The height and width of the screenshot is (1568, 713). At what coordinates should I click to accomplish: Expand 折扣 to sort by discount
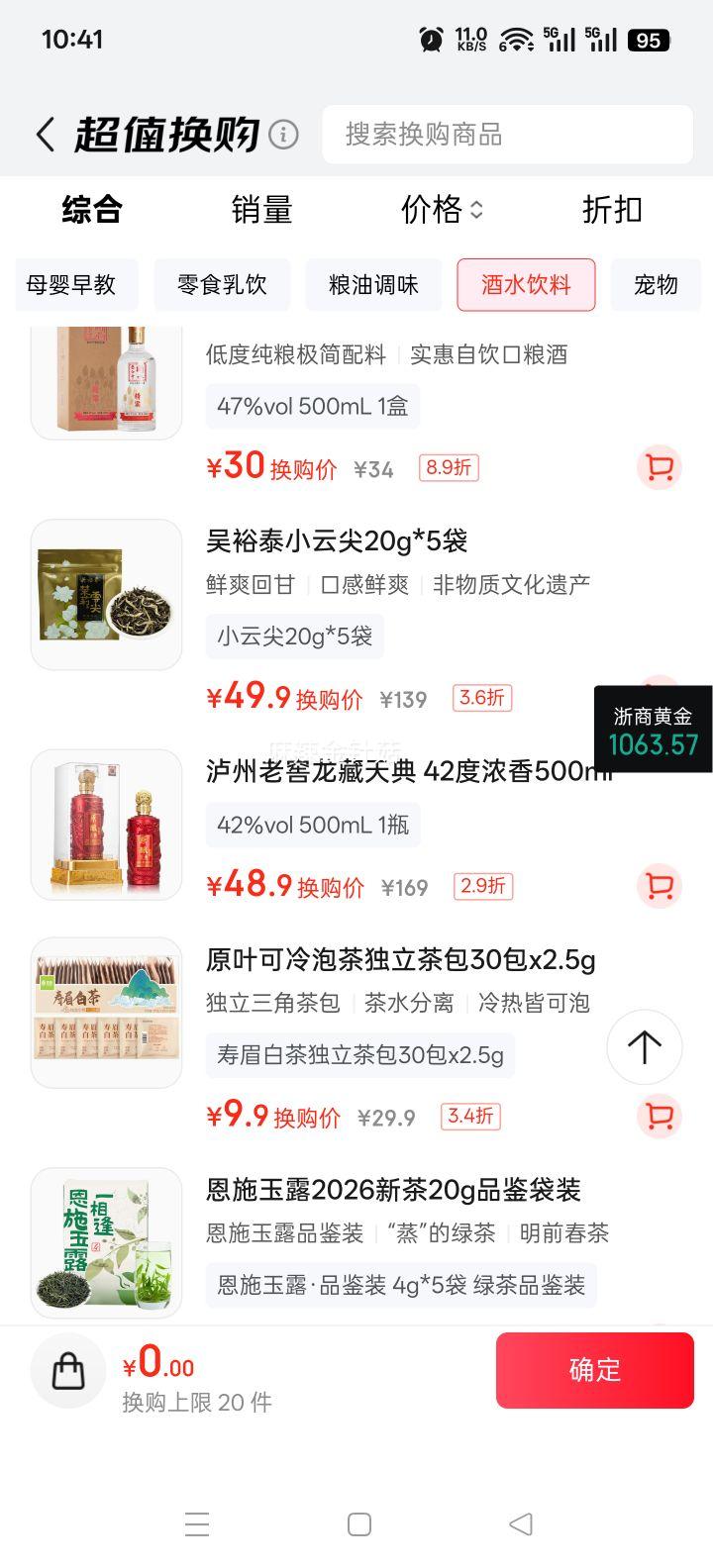pos(611,210)
